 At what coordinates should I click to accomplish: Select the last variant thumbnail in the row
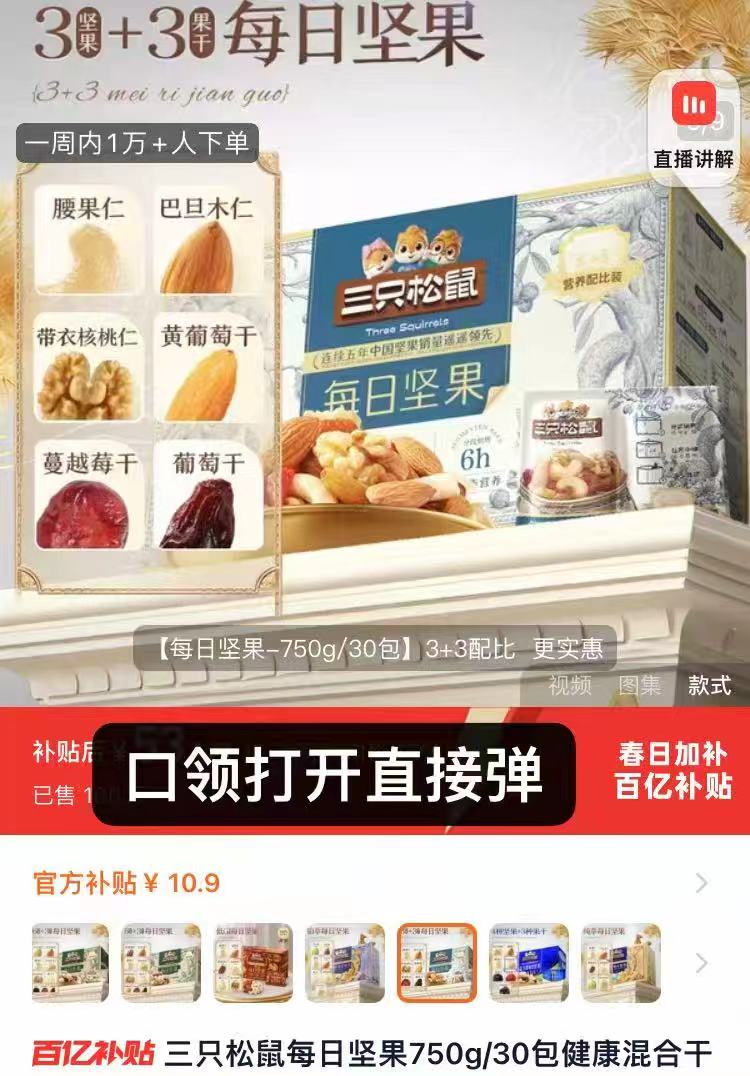pos(620,962)
